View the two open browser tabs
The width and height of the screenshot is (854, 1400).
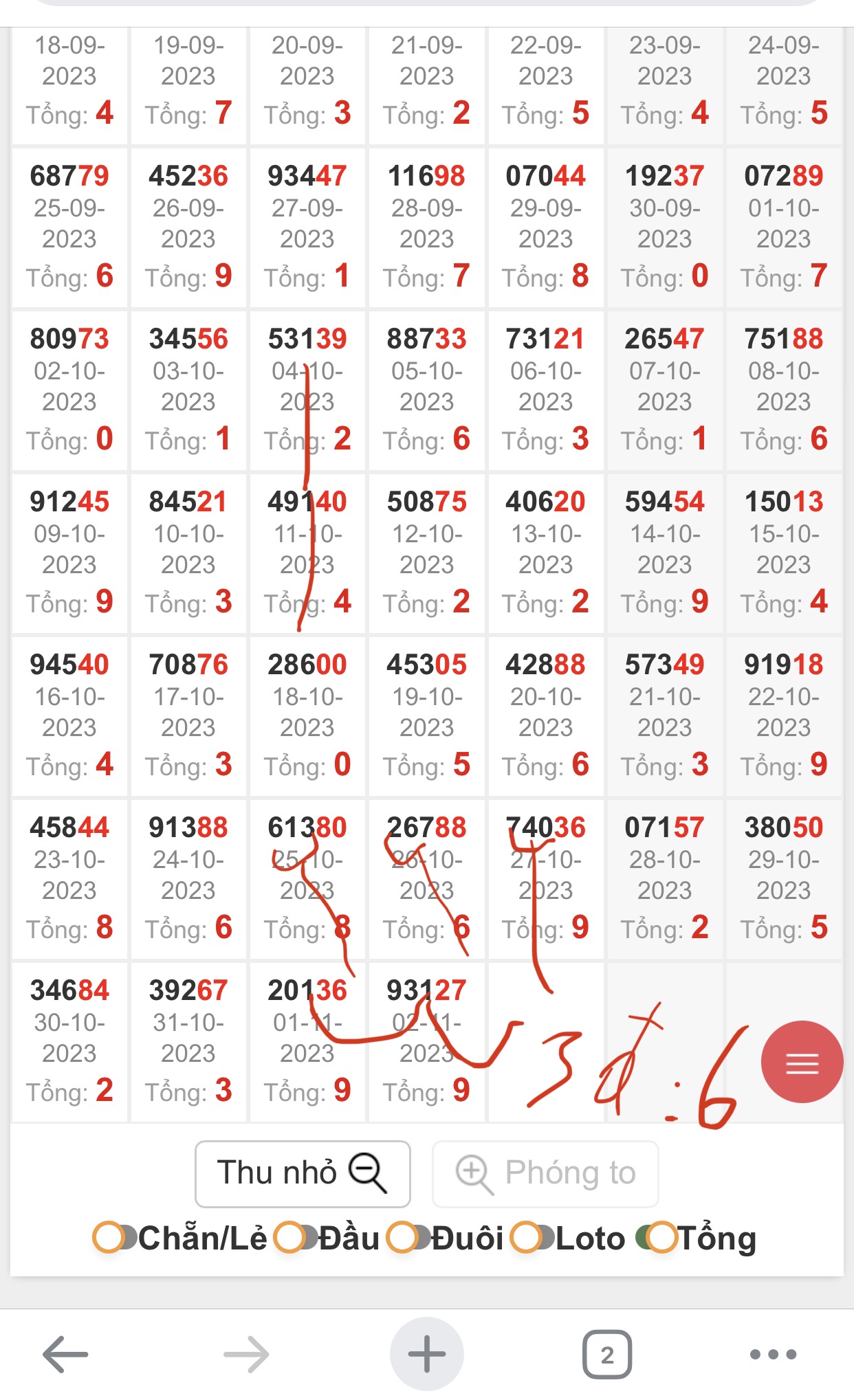pos(607,1354)
